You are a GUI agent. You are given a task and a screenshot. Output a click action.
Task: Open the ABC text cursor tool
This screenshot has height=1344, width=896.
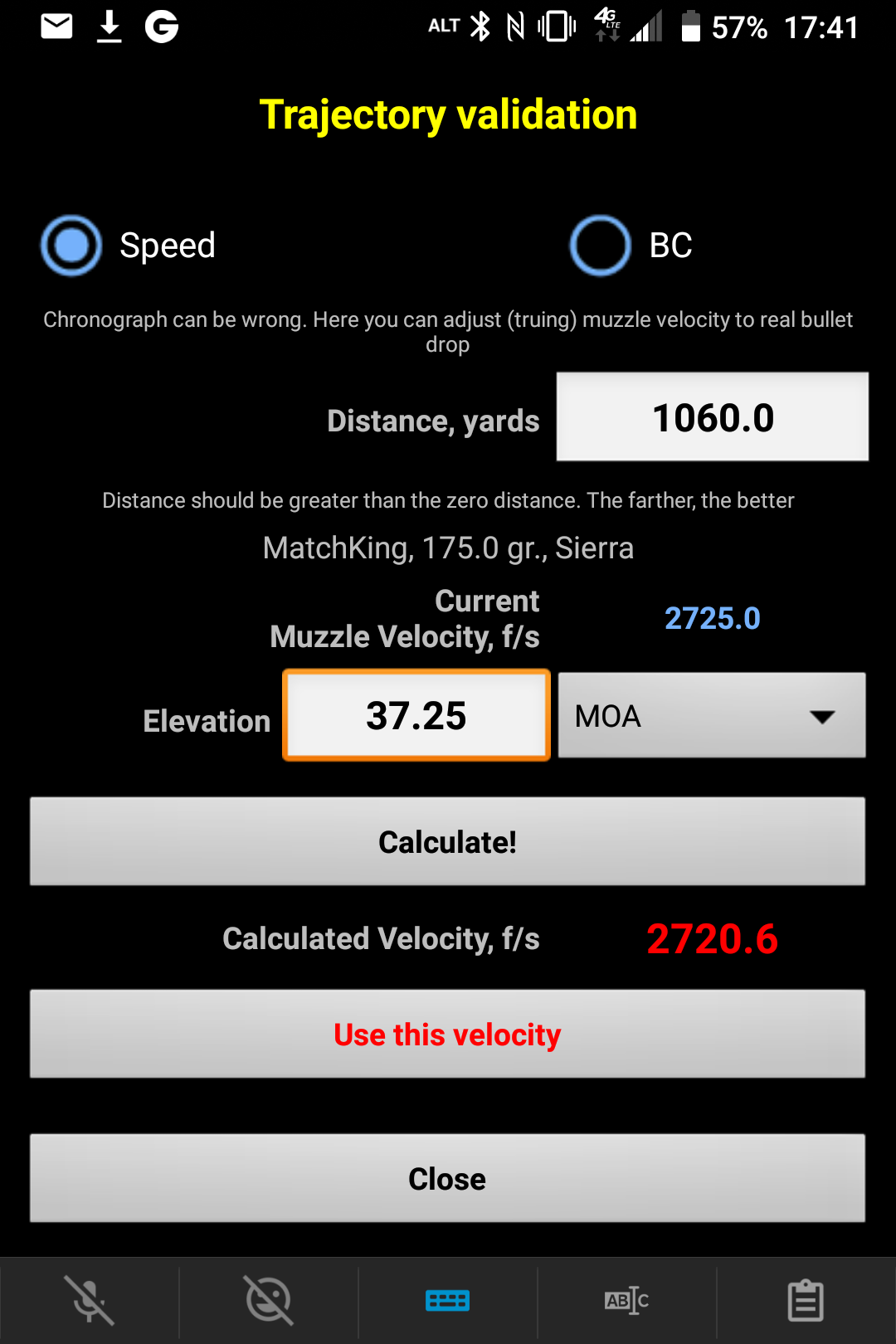pos(626,1300)
